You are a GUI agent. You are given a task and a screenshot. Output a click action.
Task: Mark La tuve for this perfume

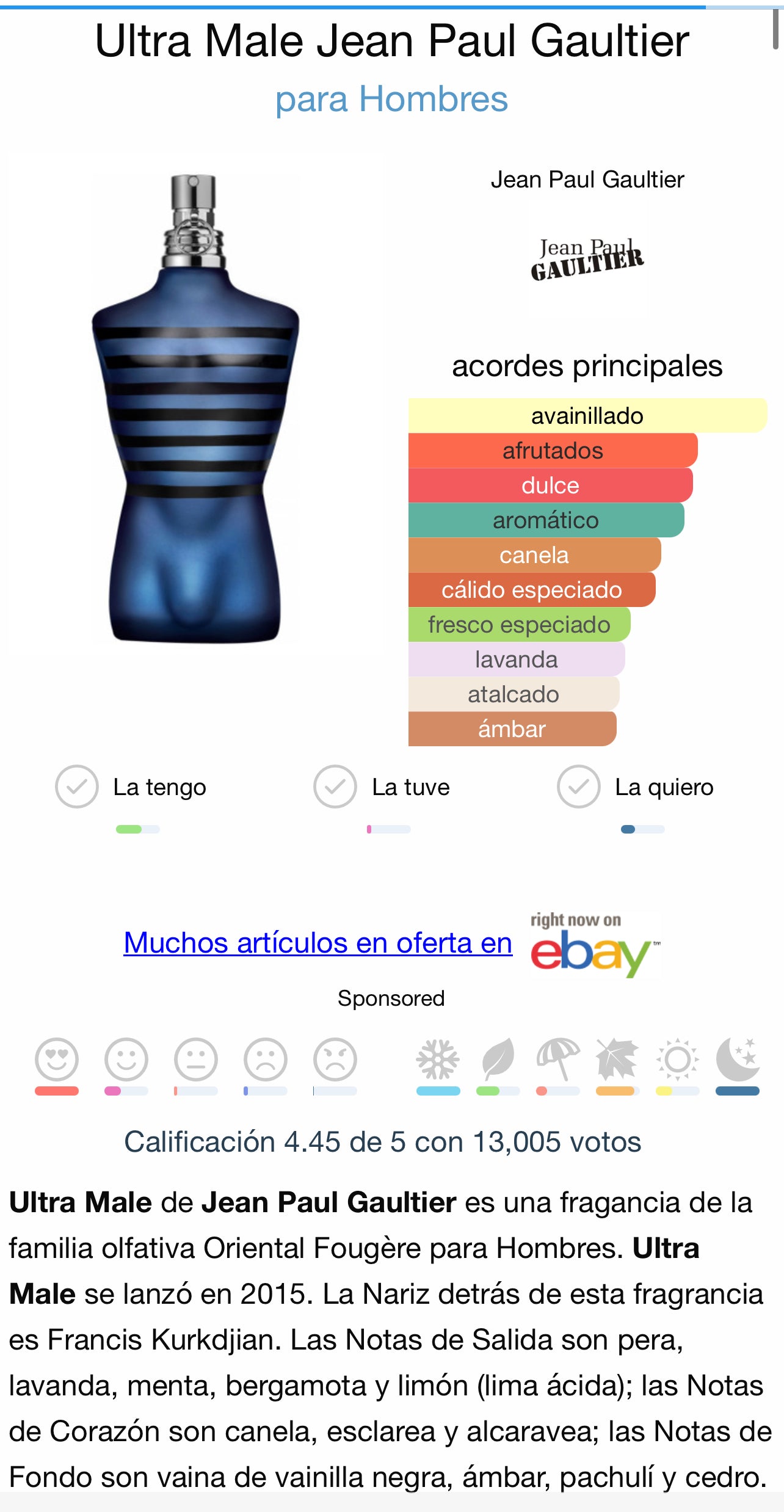[x=335, y=787]
